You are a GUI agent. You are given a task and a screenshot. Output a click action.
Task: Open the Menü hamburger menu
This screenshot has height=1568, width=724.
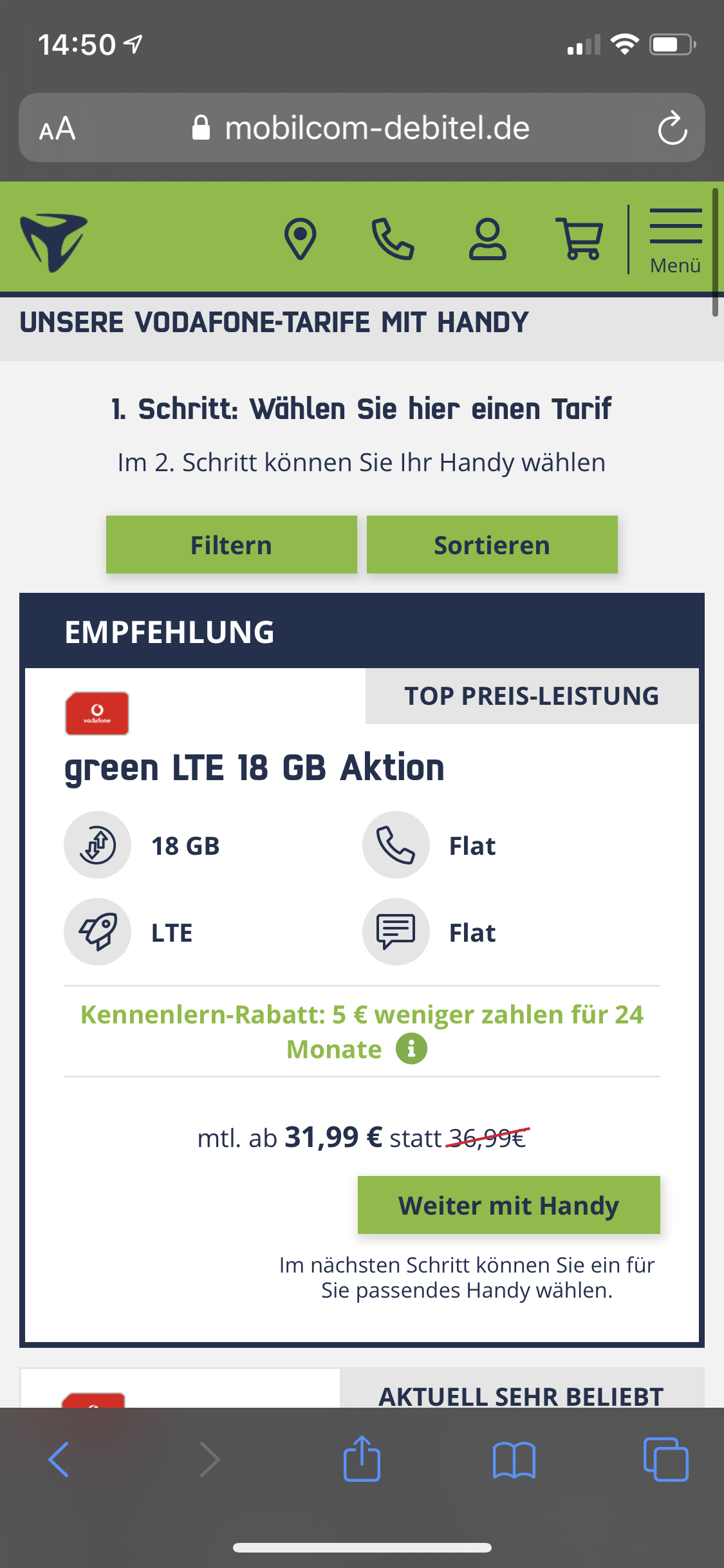675,241
